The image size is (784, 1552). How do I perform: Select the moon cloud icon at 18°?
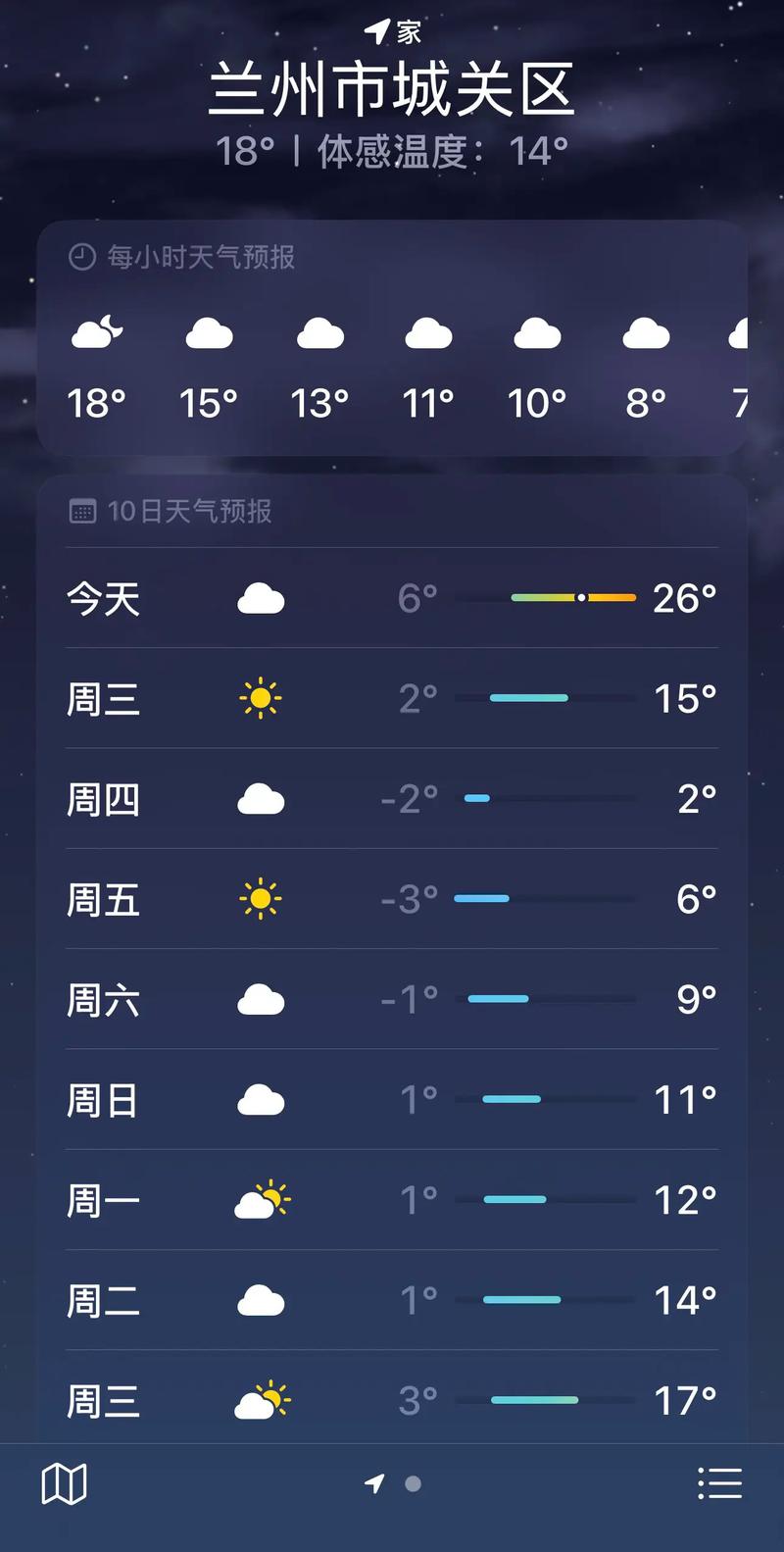point(98,333)
